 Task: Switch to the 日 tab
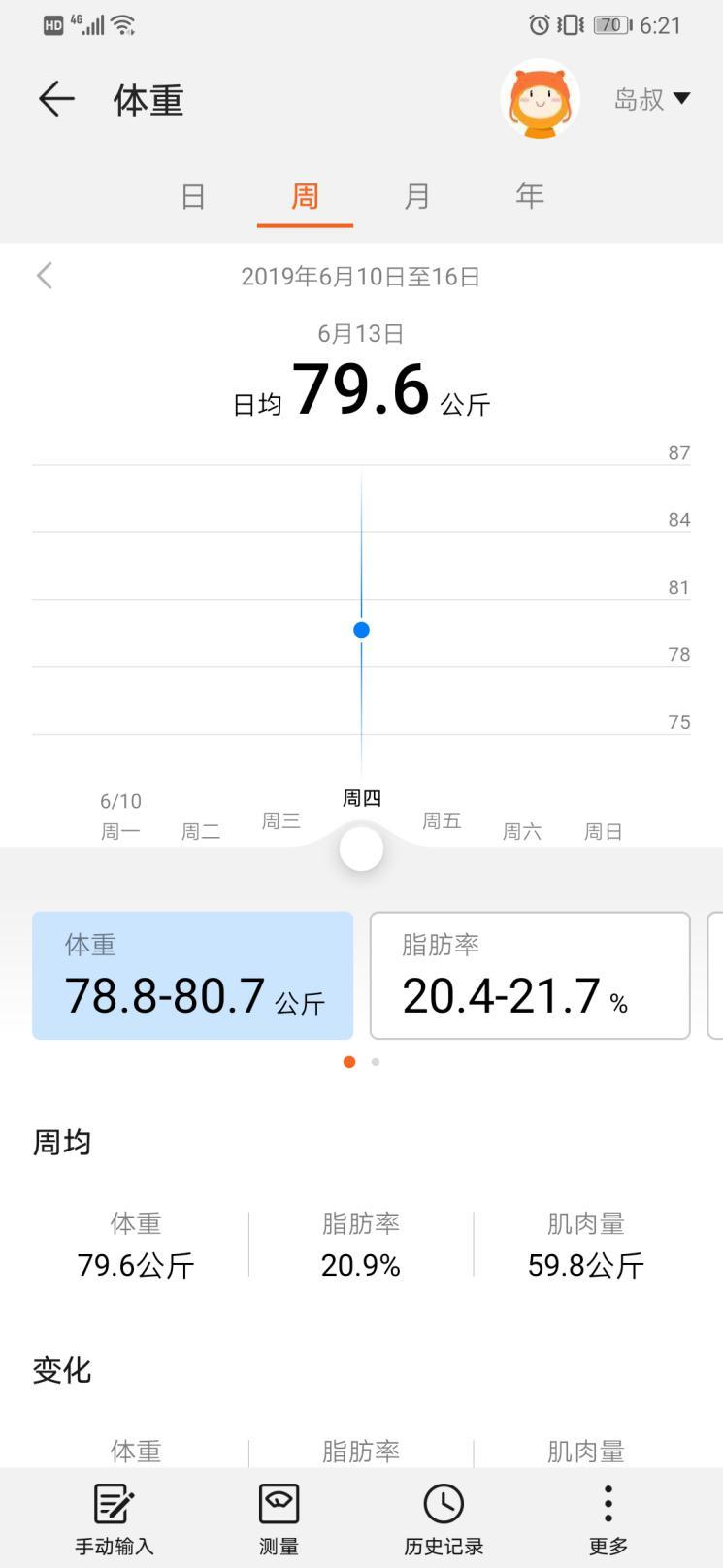coord(193,196)
